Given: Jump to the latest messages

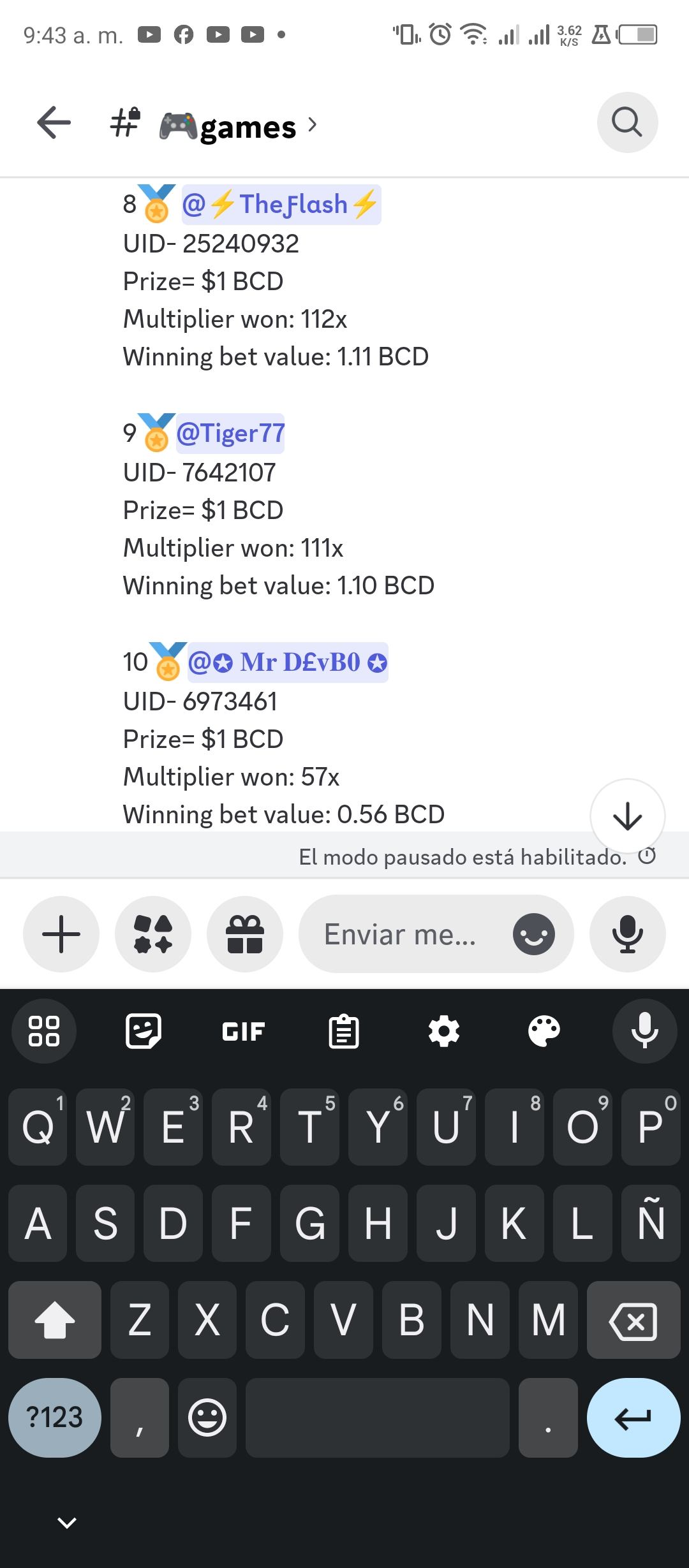Looking at the screenshot, I should (x=627, y=816).
